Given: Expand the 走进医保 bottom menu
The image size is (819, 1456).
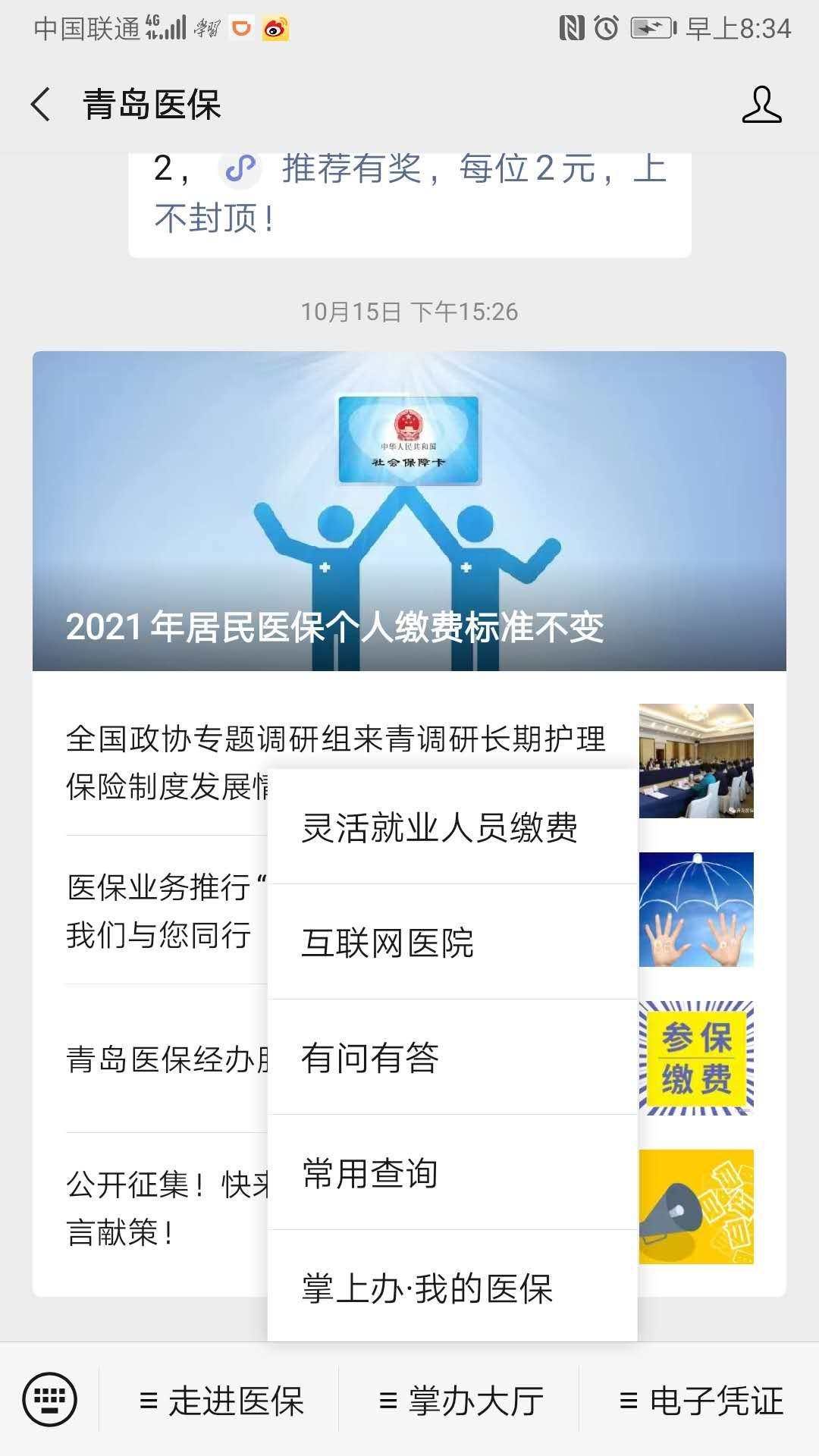Looking at the screenshot, I should [x=221, y=1401].
